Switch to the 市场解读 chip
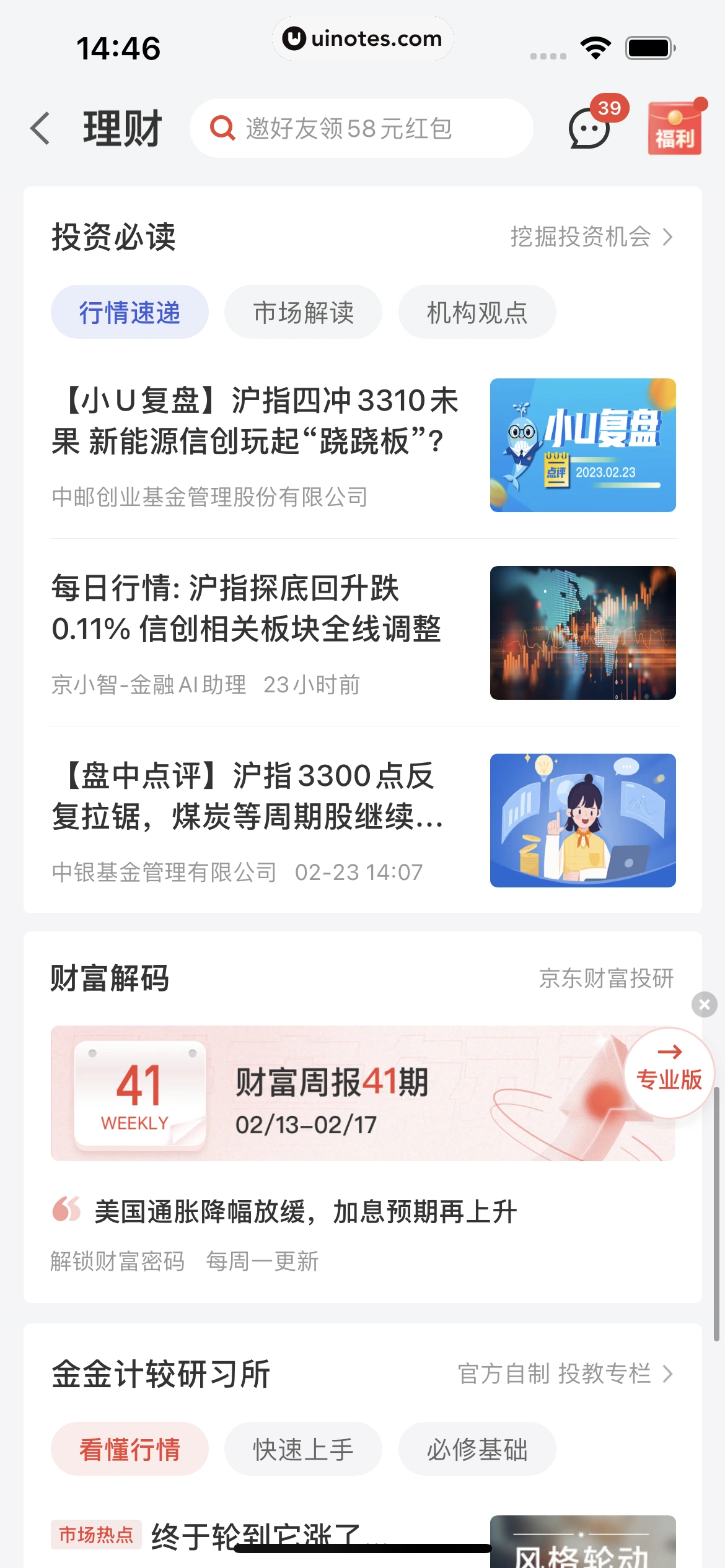 pyautogui.click(x=303, y=312)
